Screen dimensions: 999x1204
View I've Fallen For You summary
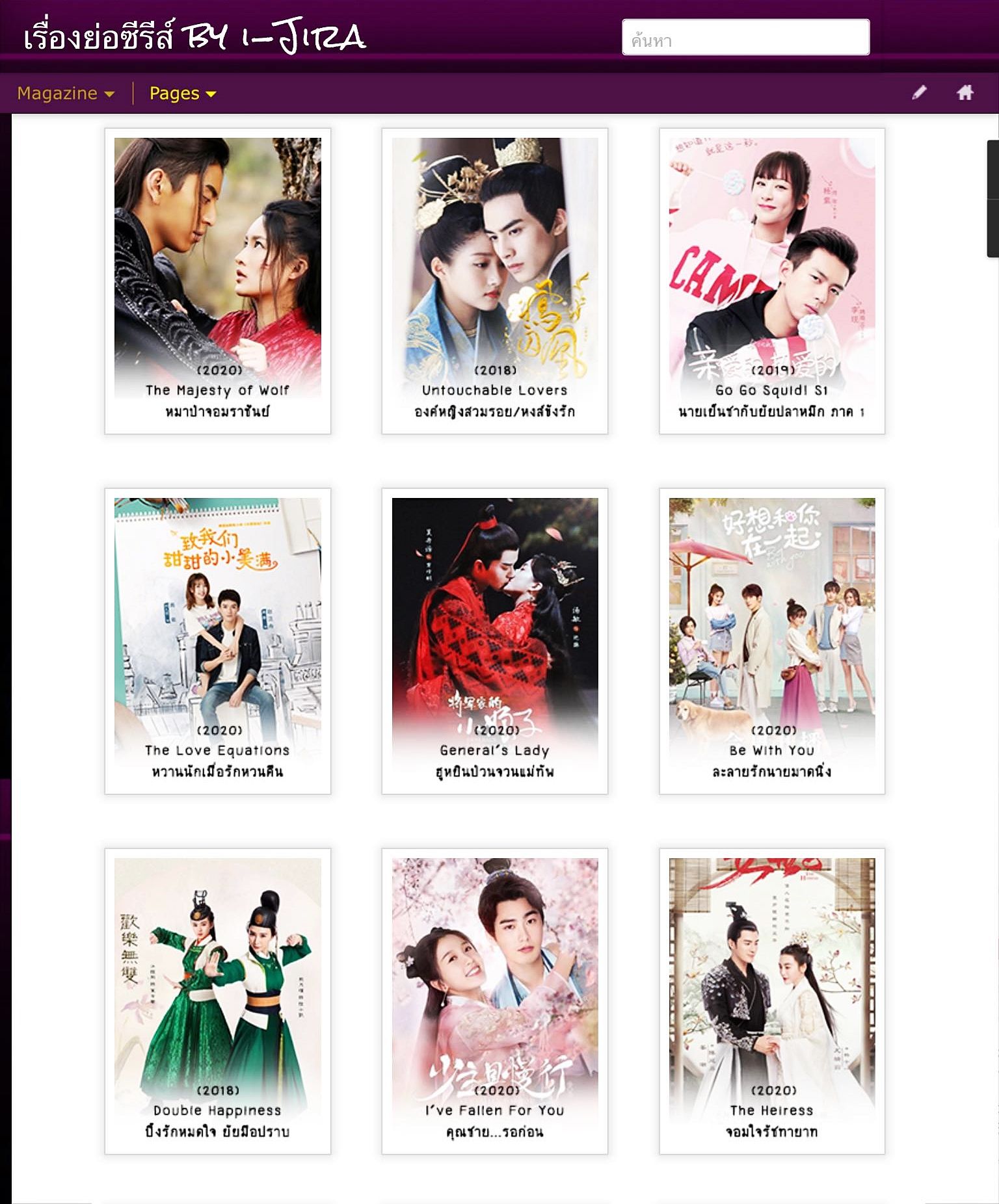click(x=494, y=1001)
